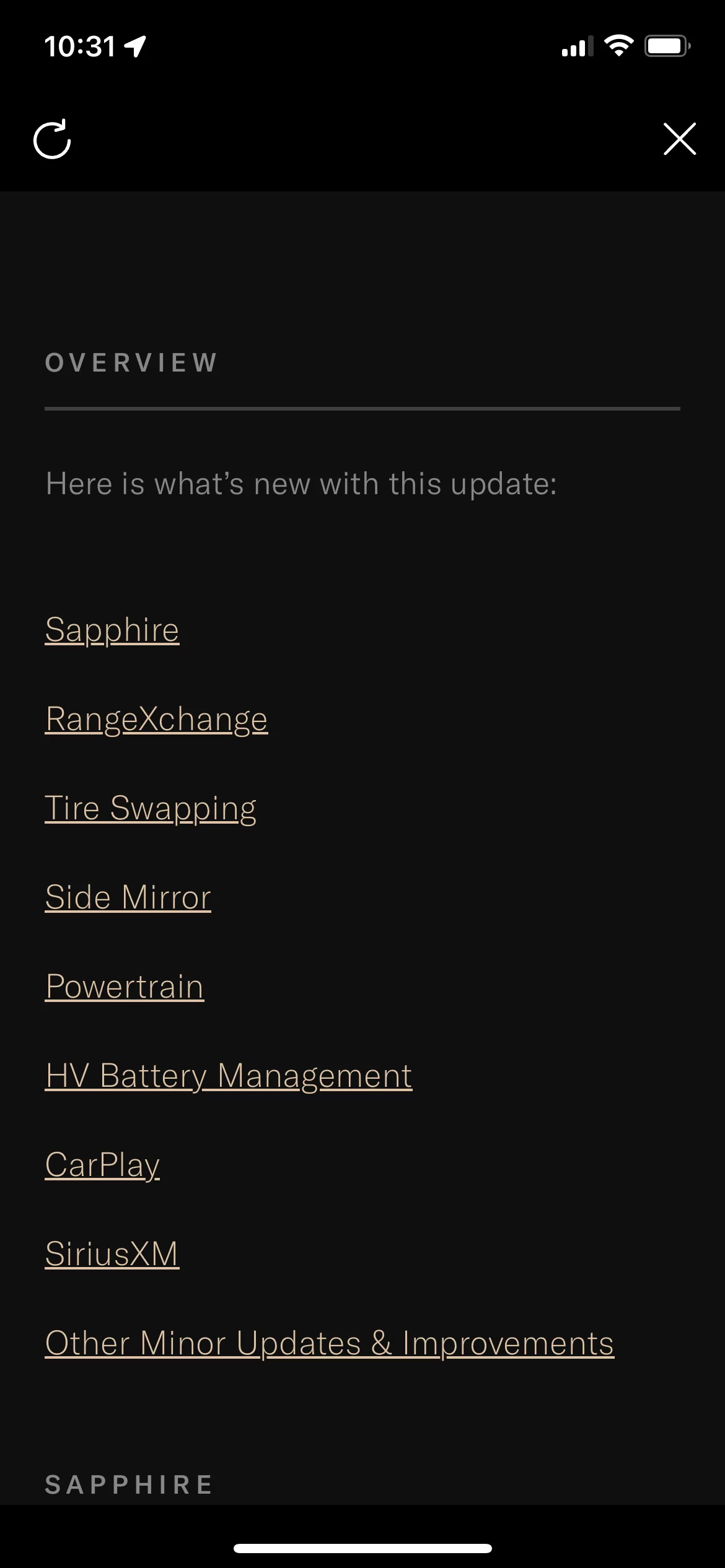
Task: Open the Tire Swapping link
Action: pos(151,809)
